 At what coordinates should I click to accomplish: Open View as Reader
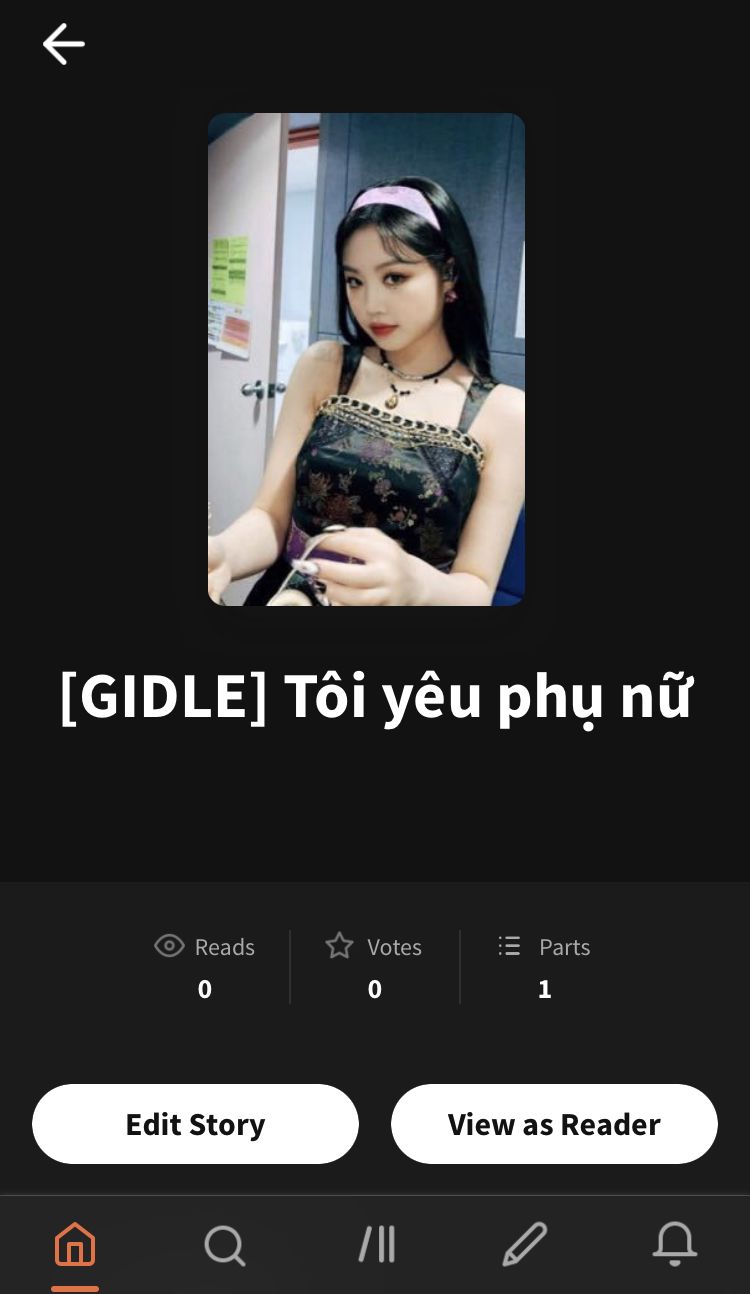[x=554, y=1124]
